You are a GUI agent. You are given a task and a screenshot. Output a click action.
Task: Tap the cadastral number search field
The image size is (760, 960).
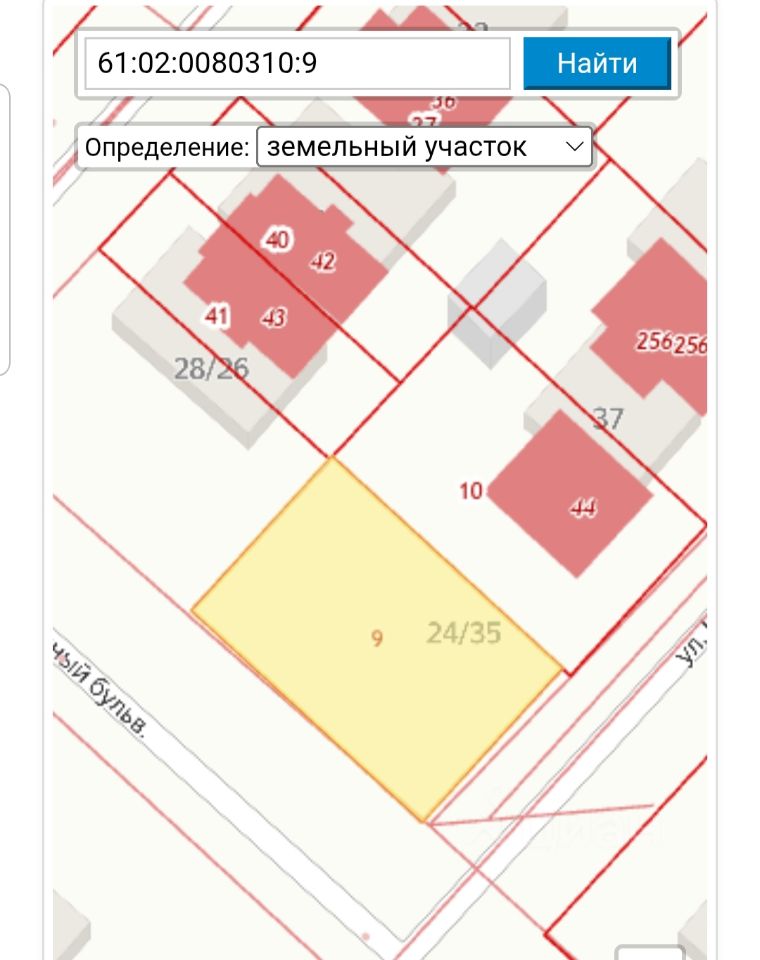[x=297, y=64]
